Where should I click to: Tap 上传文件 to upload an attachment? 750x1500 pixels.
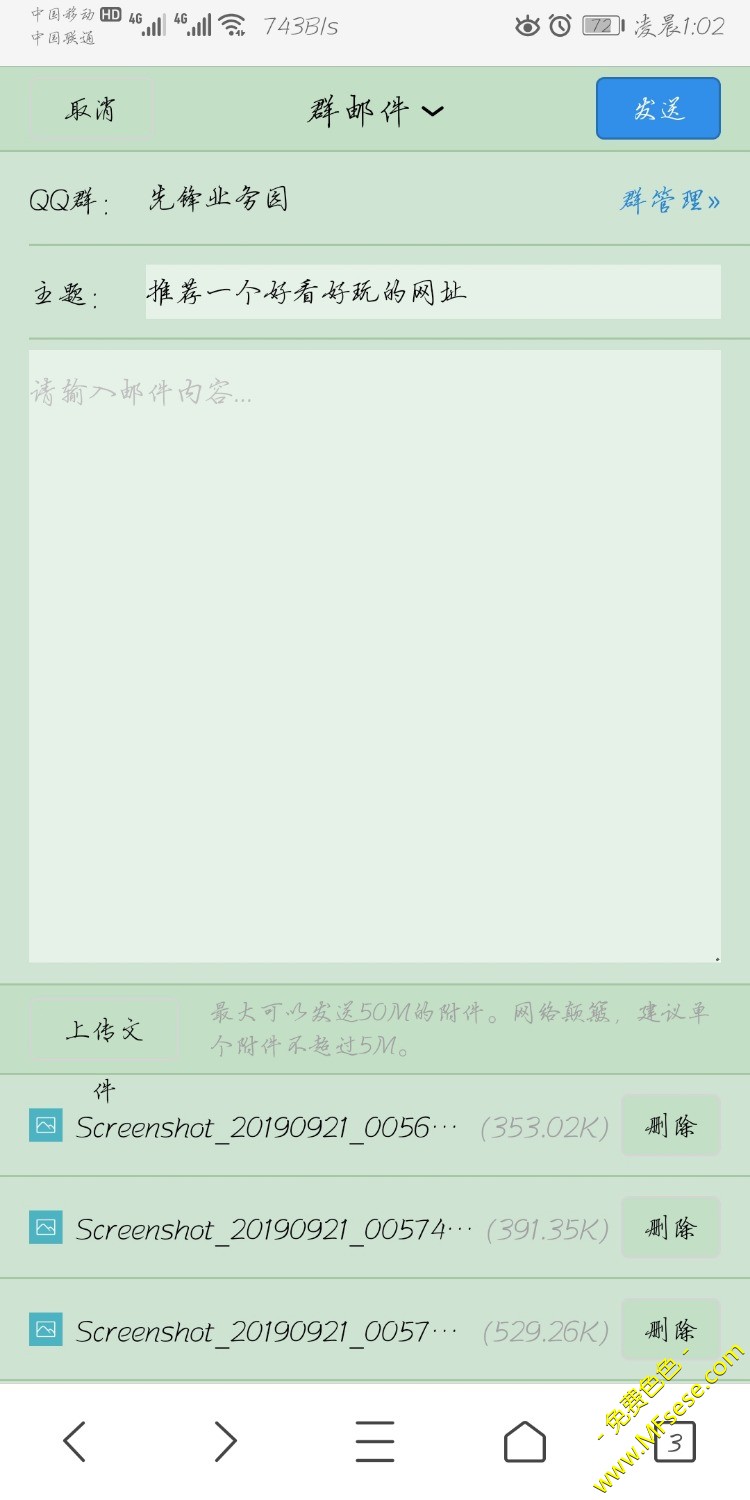click(104, 1030)
